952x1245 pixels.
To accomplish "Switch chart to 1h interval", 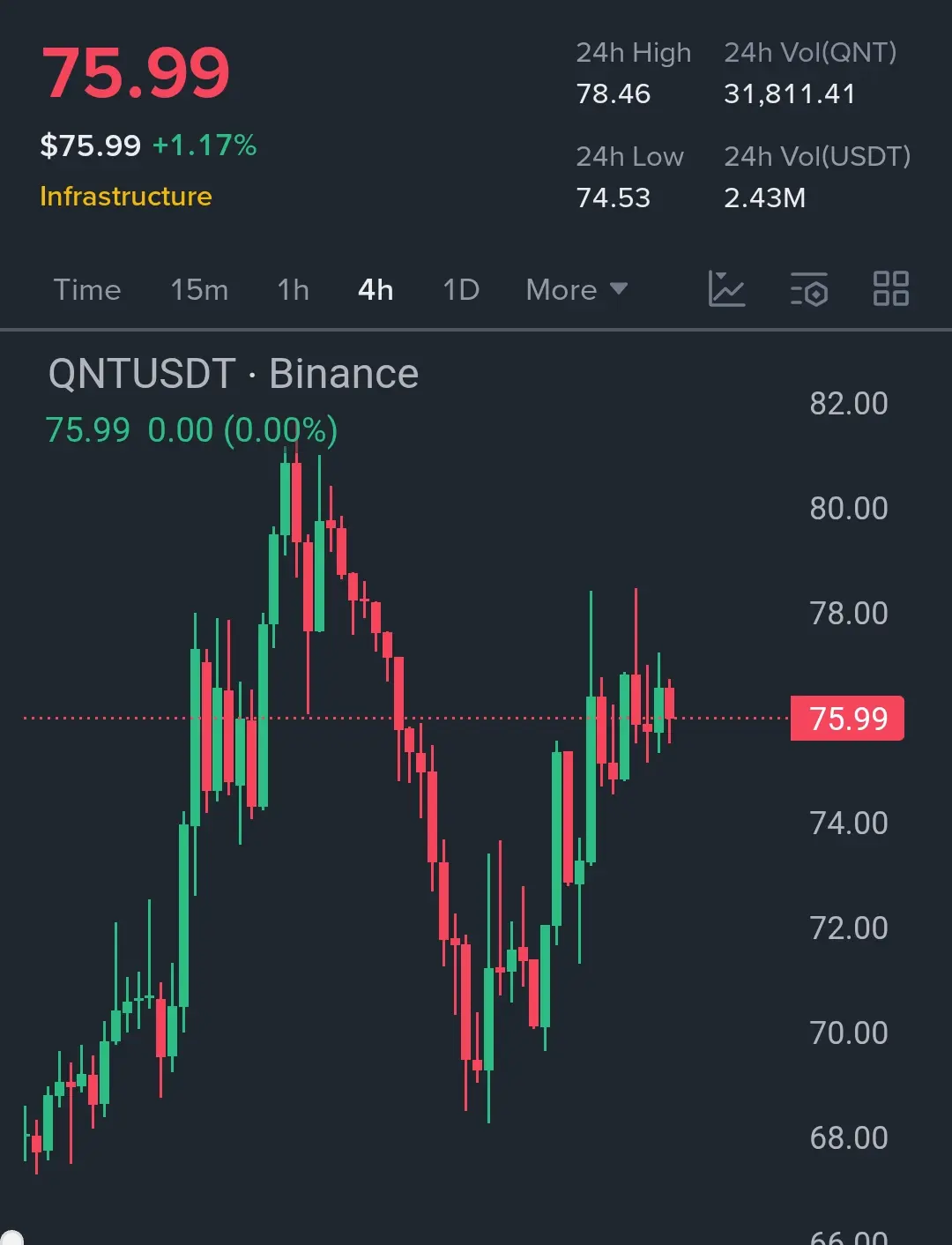I will (293, 289).
